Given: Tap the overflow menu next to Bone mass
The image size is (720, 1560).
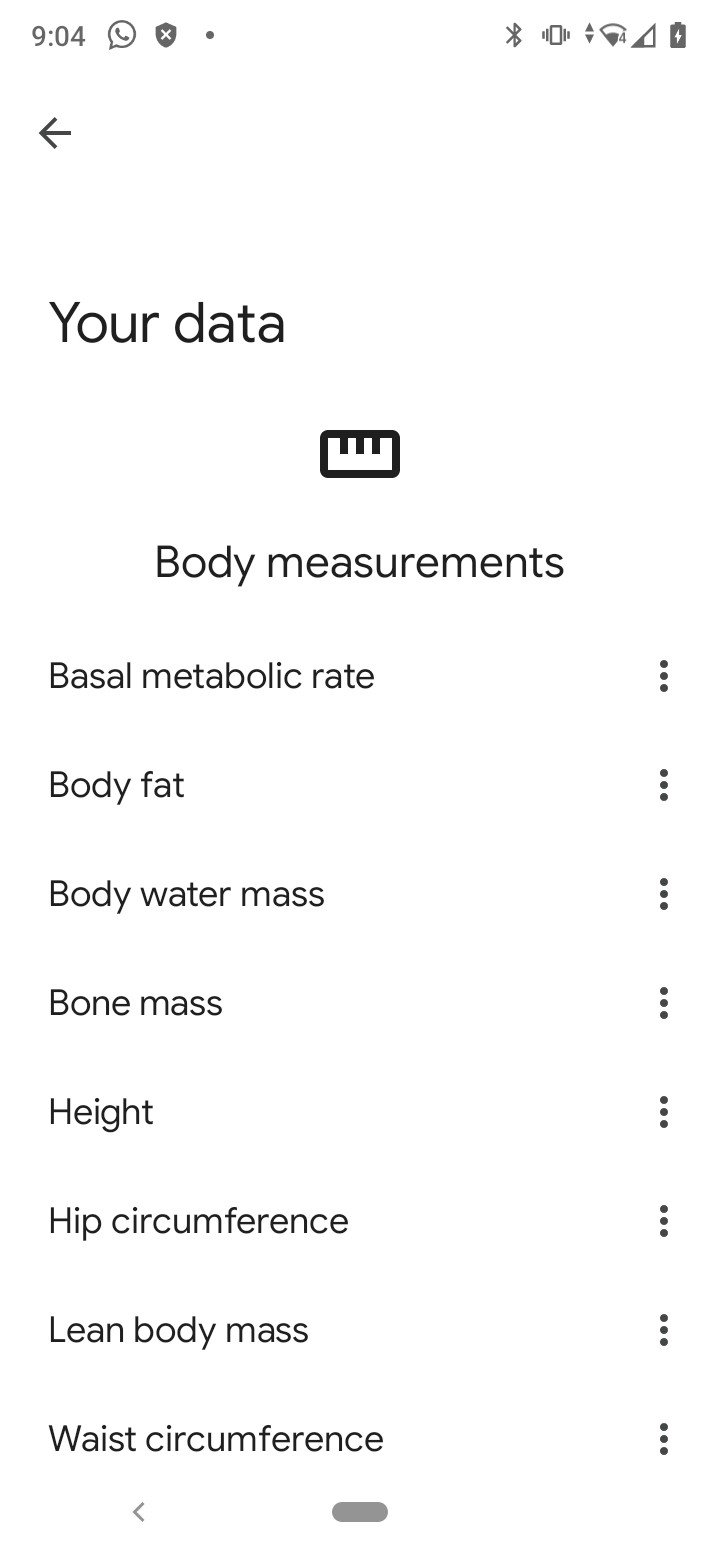Looking at the screenshot, I should click(x=663, y=1003).
